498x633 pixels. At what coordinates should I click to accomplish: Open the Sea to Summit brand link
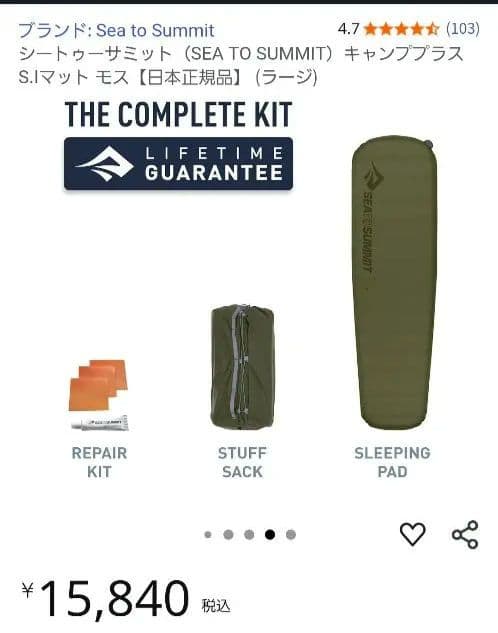[x=116, y=30]
